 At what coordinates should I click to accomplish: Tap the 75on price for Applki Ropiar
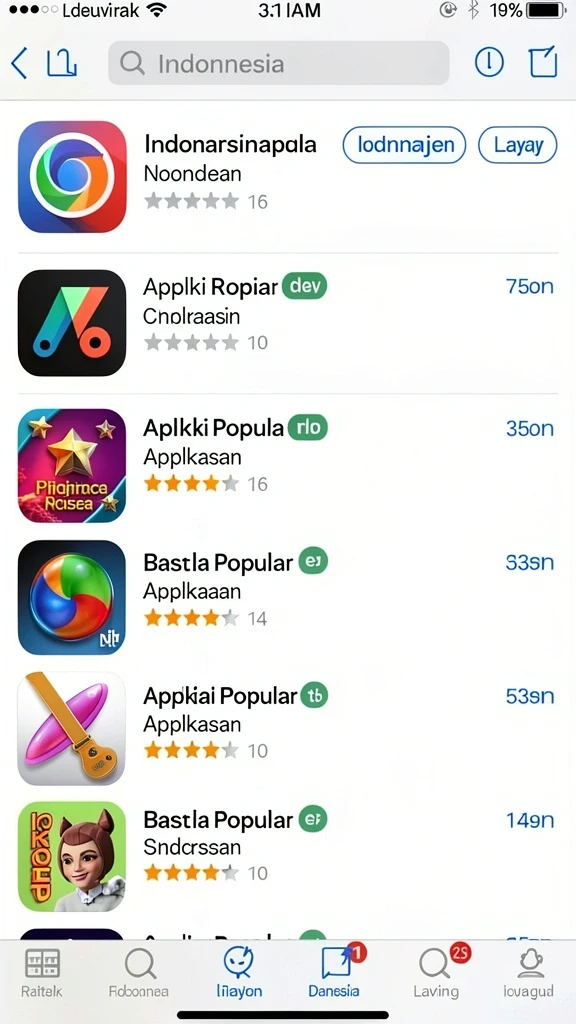point(530,286)
